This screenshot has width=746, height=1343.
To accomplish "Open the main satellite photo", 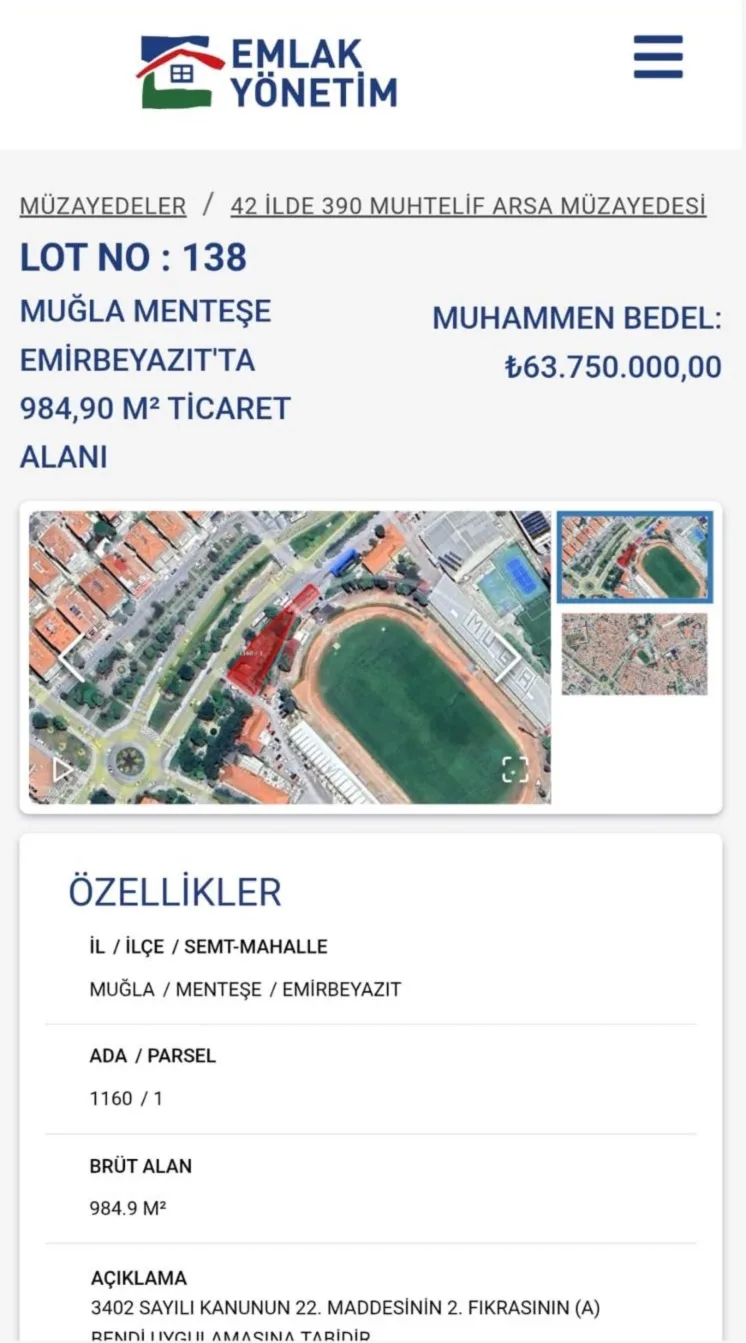I will [x=290, y=657].
